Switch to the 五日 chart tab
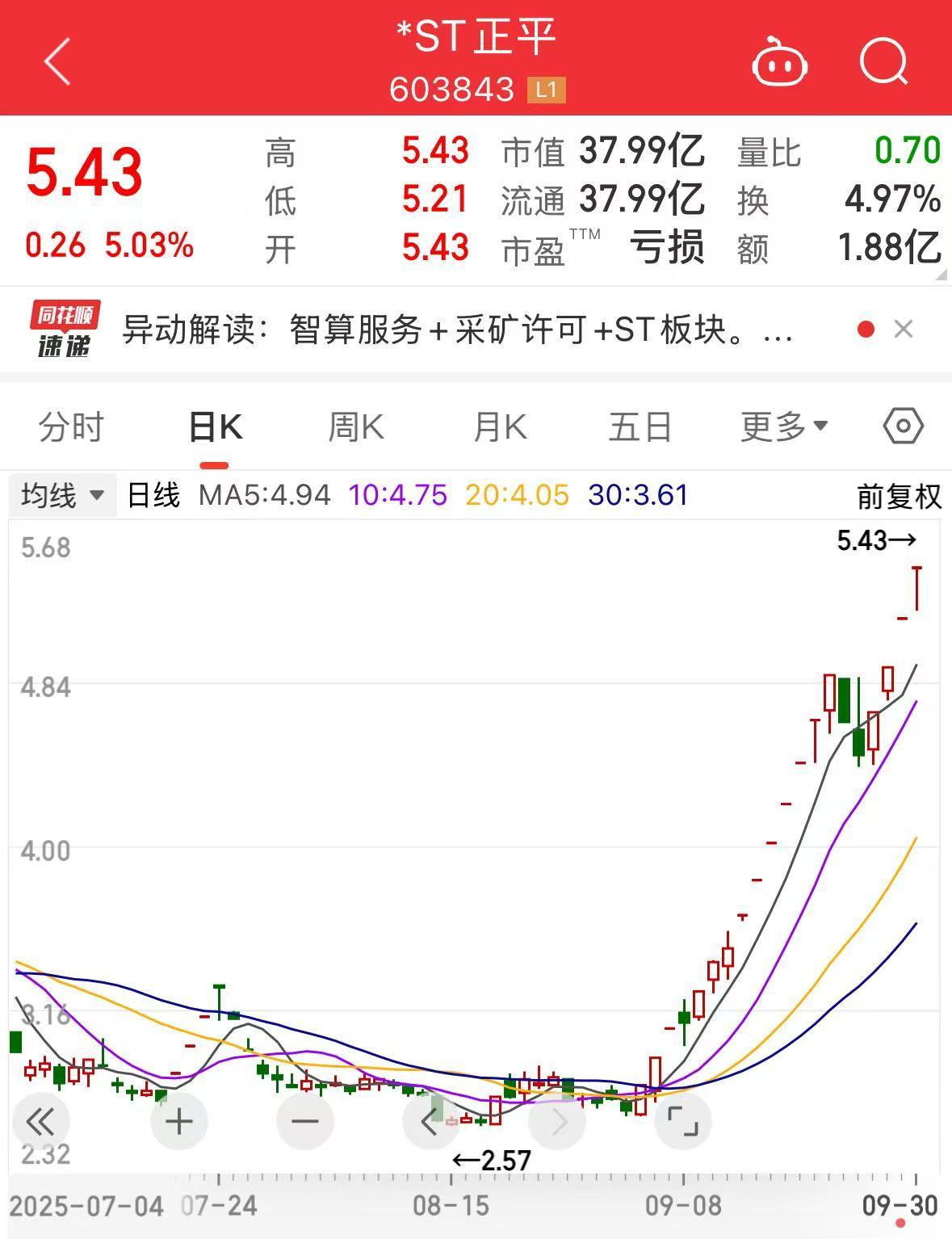 tap(640, 426)
